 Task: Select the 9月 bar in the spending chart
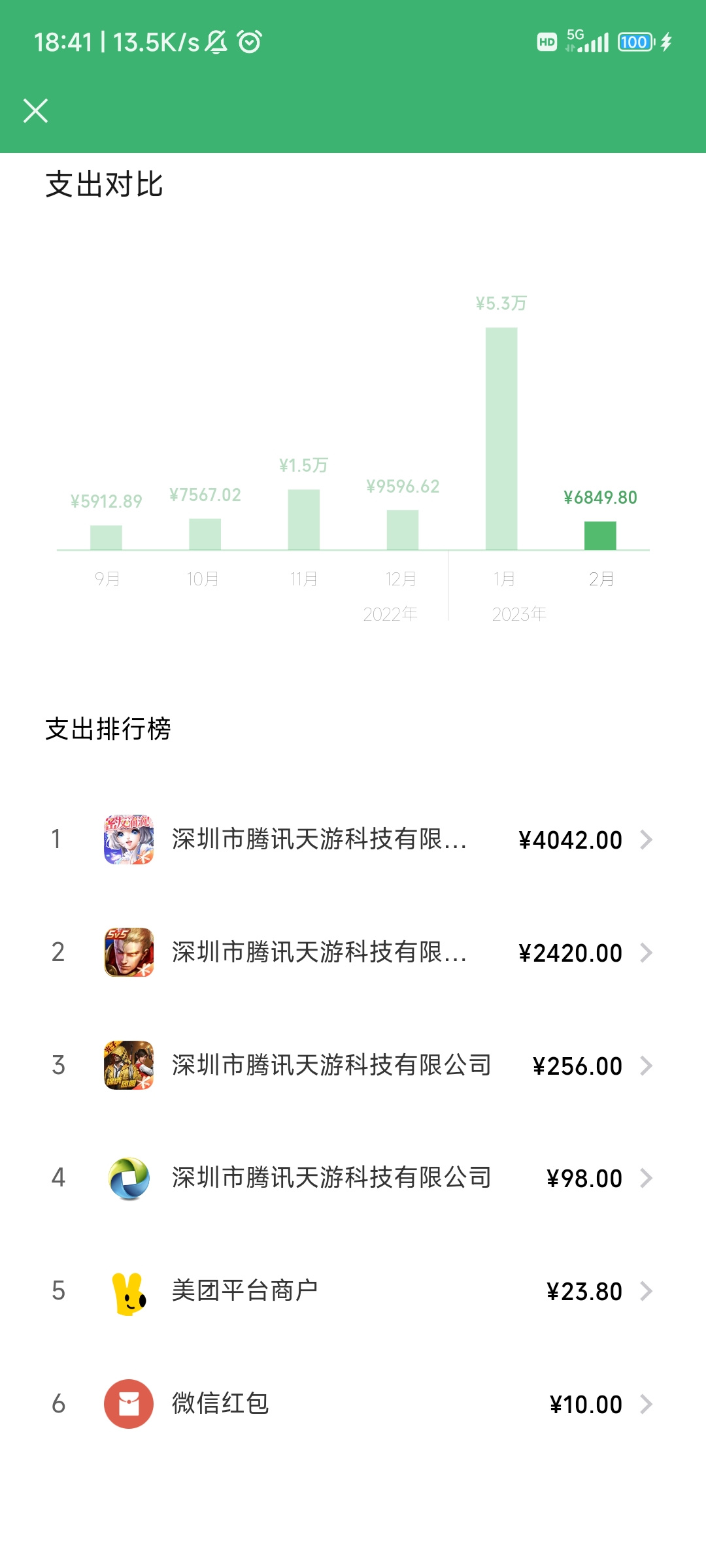coord(106,537)
